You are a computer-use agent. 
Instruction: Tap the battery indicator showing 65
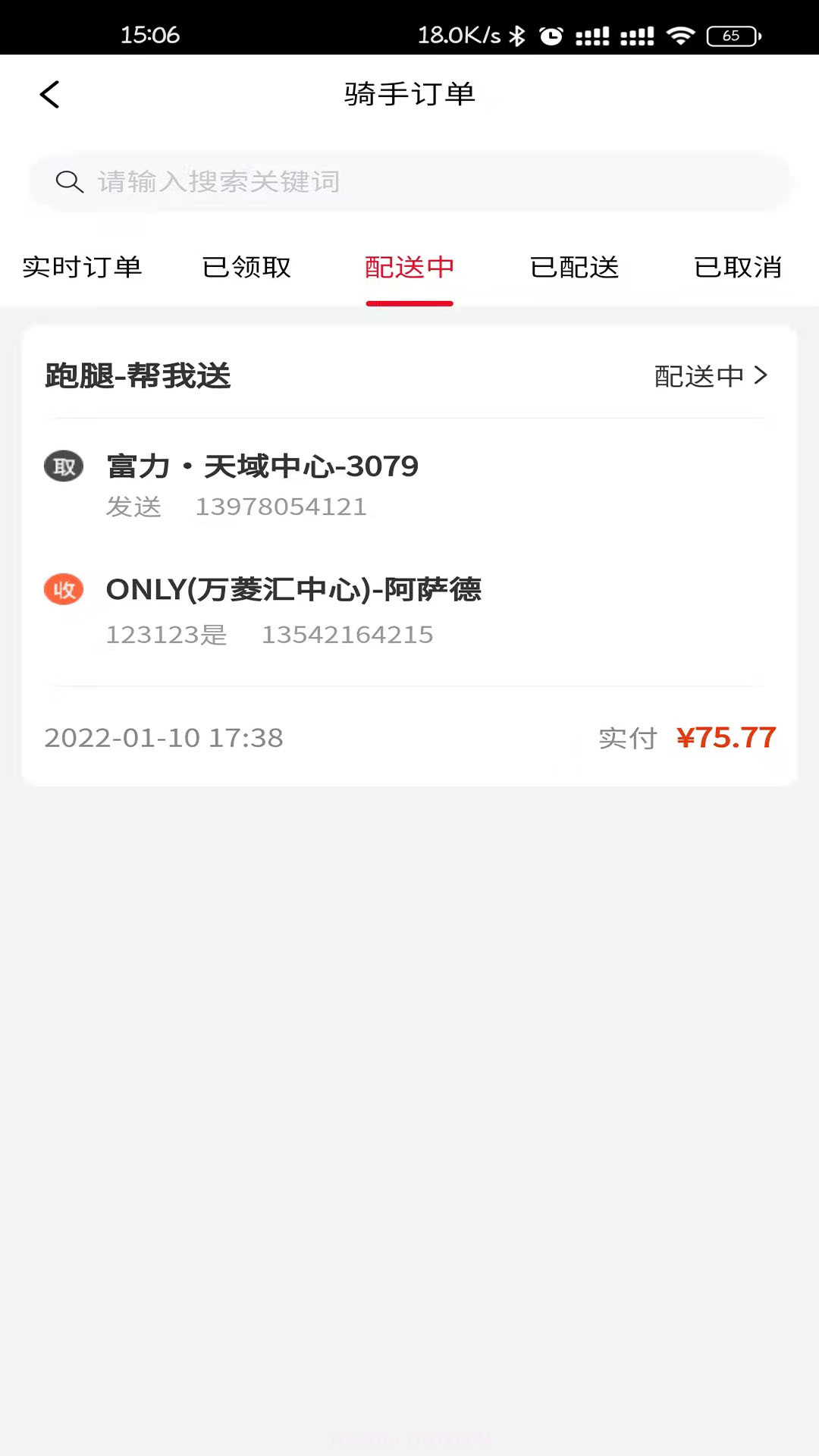[x=730, y=34]
